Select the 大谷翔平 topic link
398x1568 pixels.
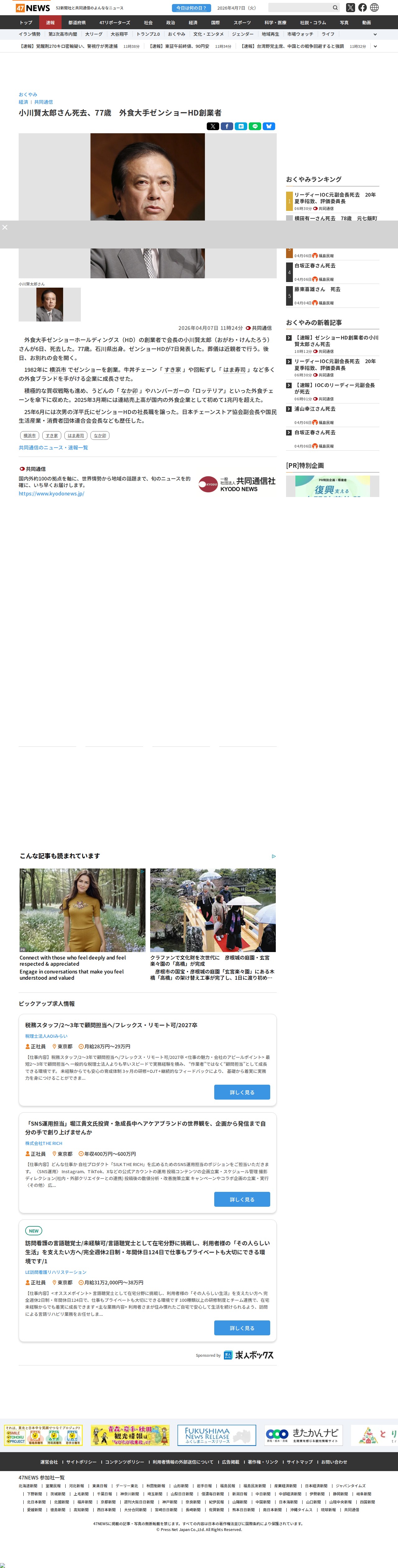(x=119, y=34)
